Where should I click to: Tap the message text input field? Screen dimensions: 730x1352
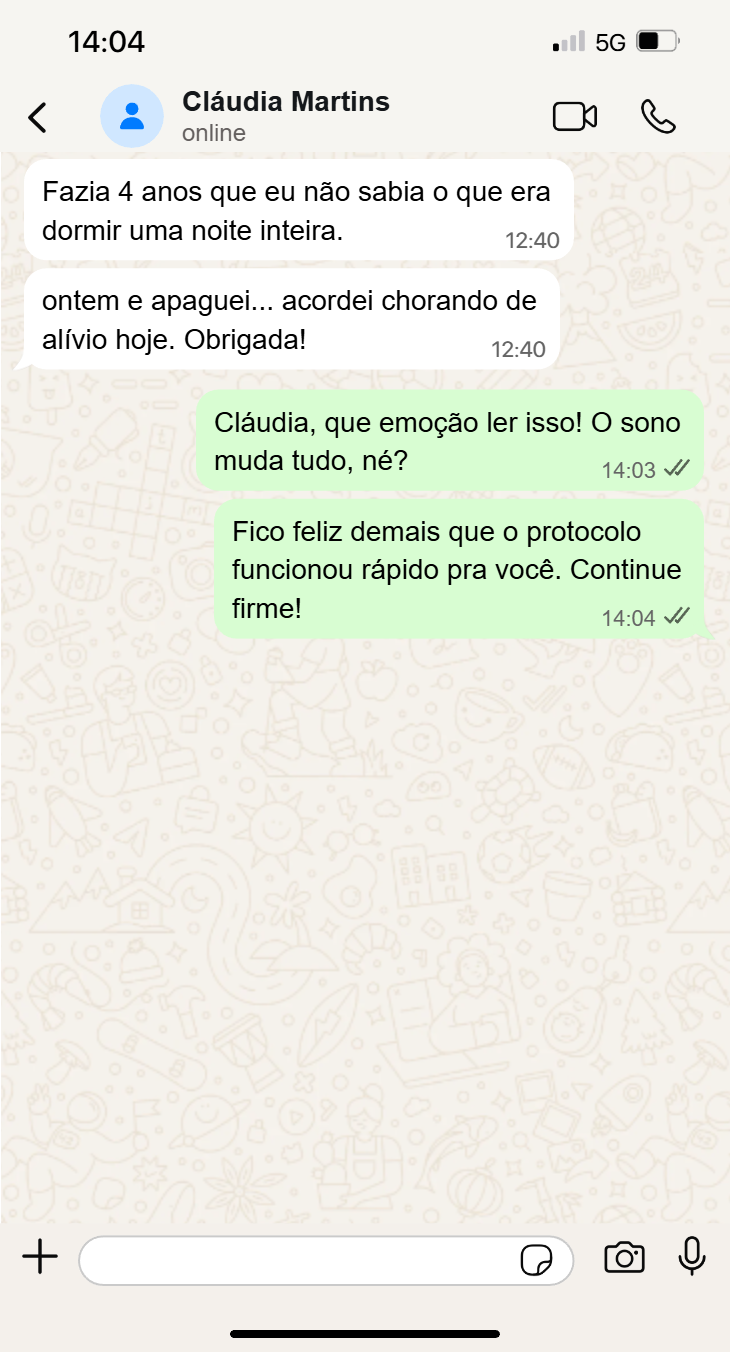pyautogui.click(x=300, y=1259)
